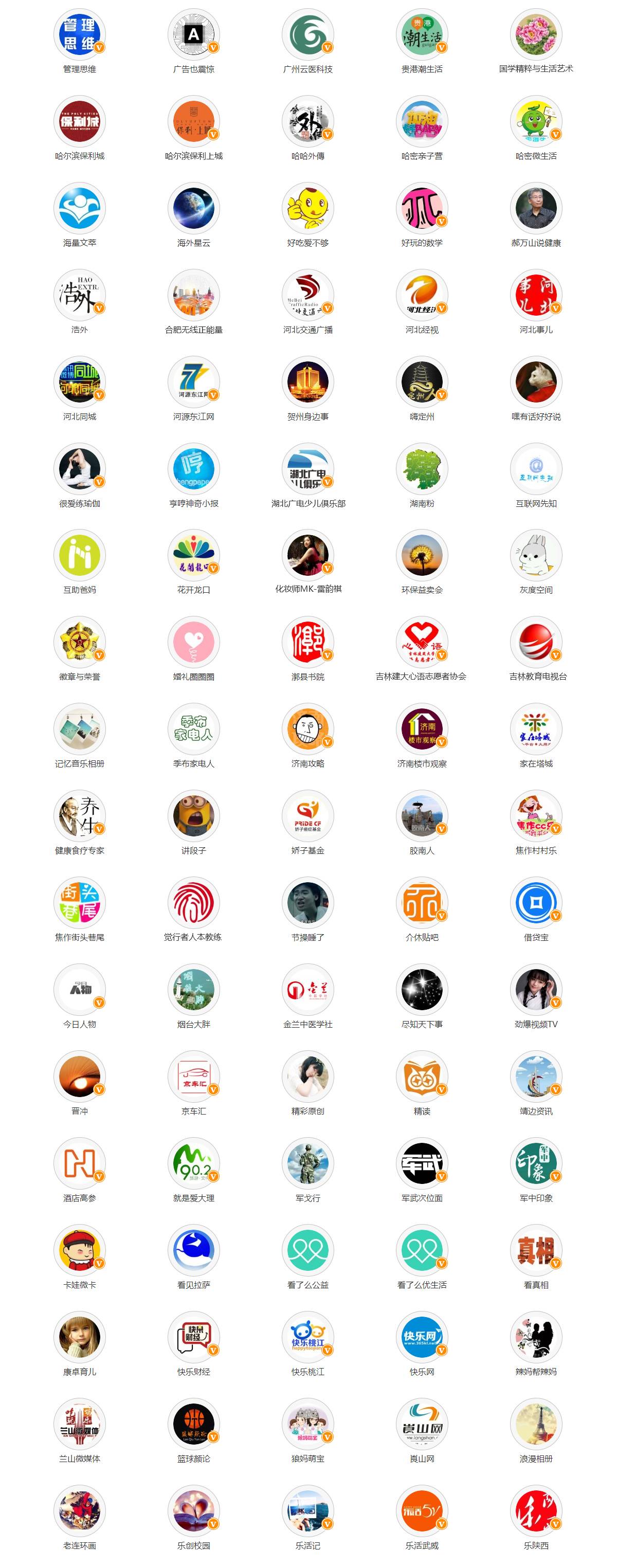Open the 看了么公益 account
This screenshot has width=617, height=1568.
(x=308, y=1250)
